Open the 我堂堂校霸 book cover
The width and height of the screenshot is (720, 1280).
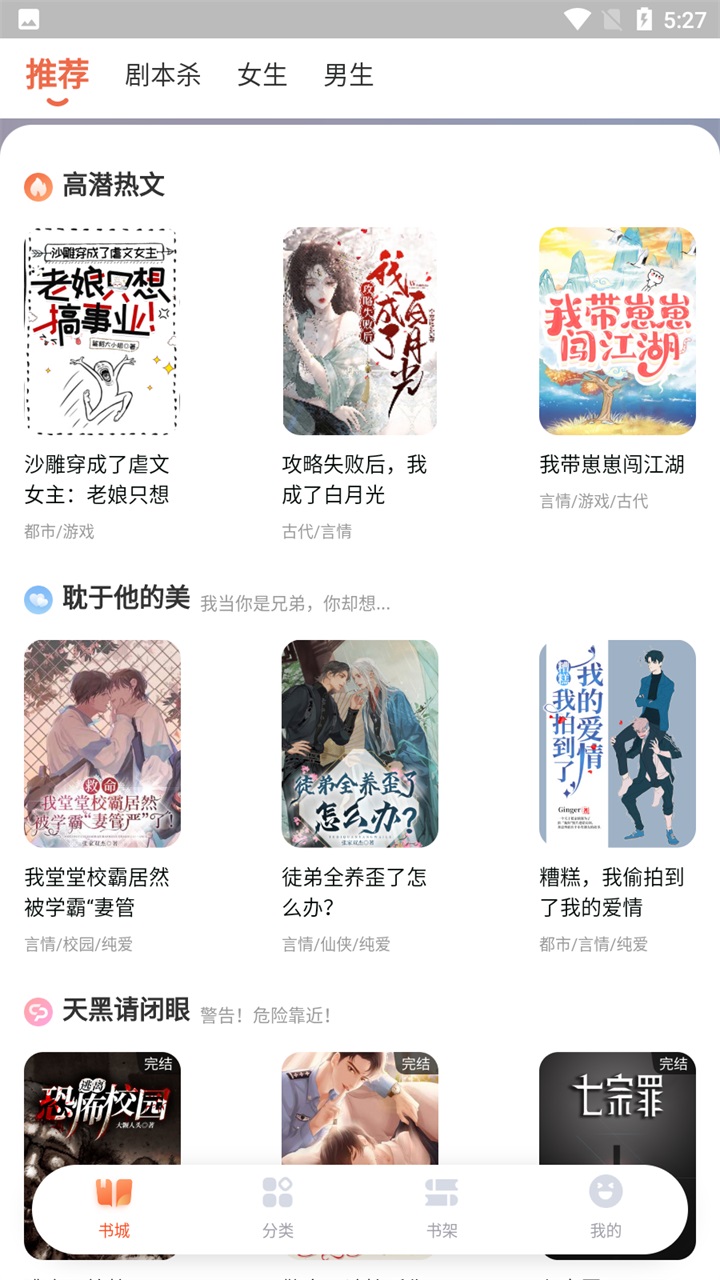[x=102, y=742]
